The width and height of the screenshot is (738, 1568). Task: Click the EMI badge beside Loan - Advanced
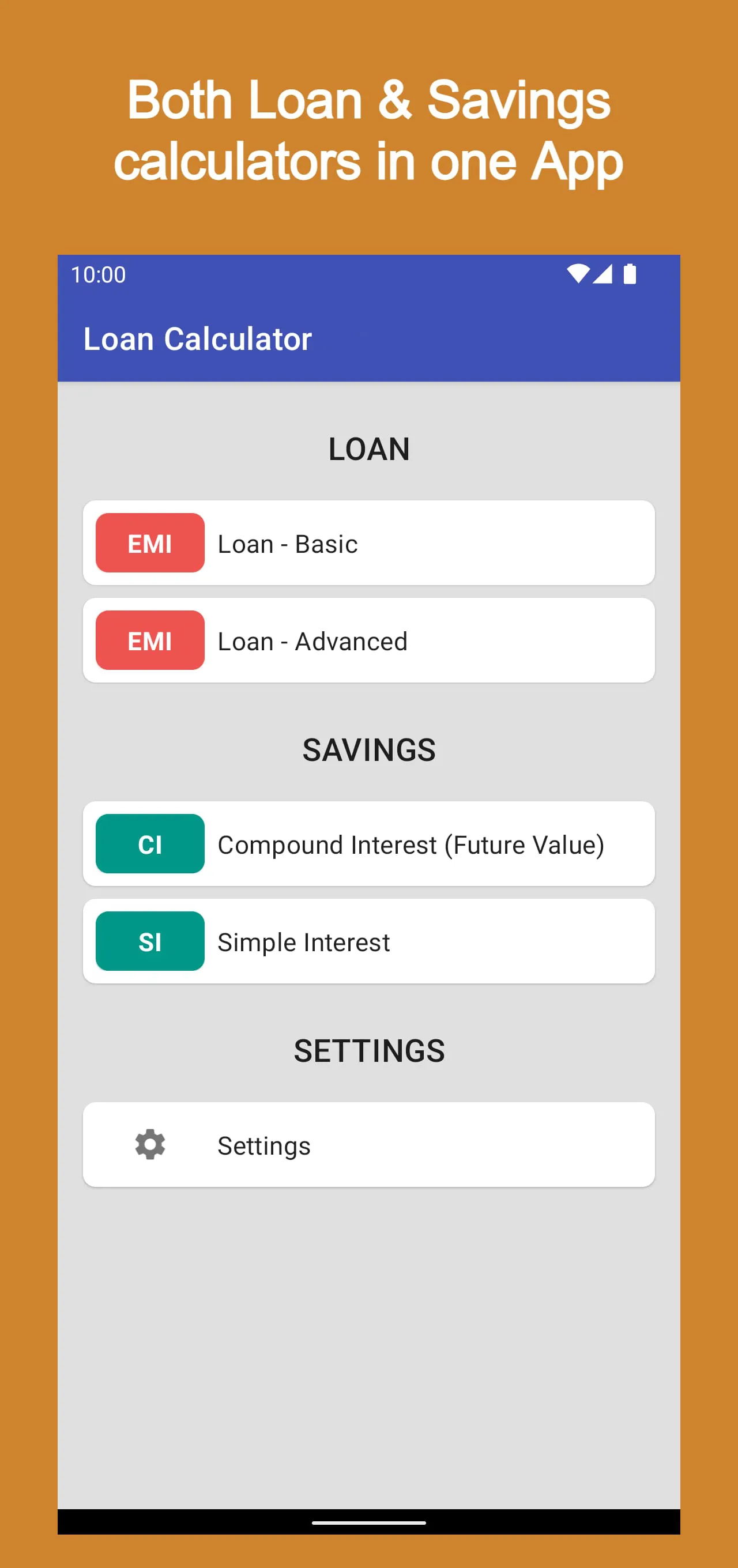pos(150,640)
